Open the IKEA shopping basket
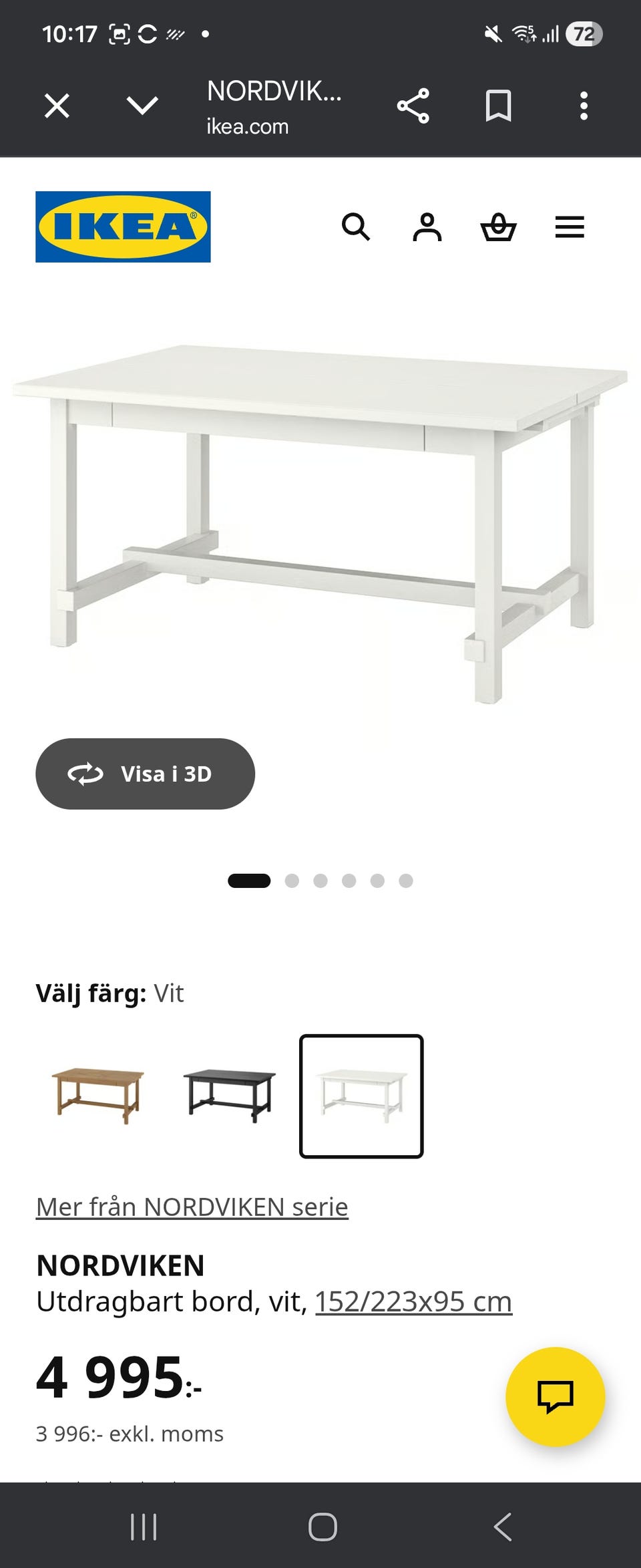641x1568 pixels. [499, 228]
